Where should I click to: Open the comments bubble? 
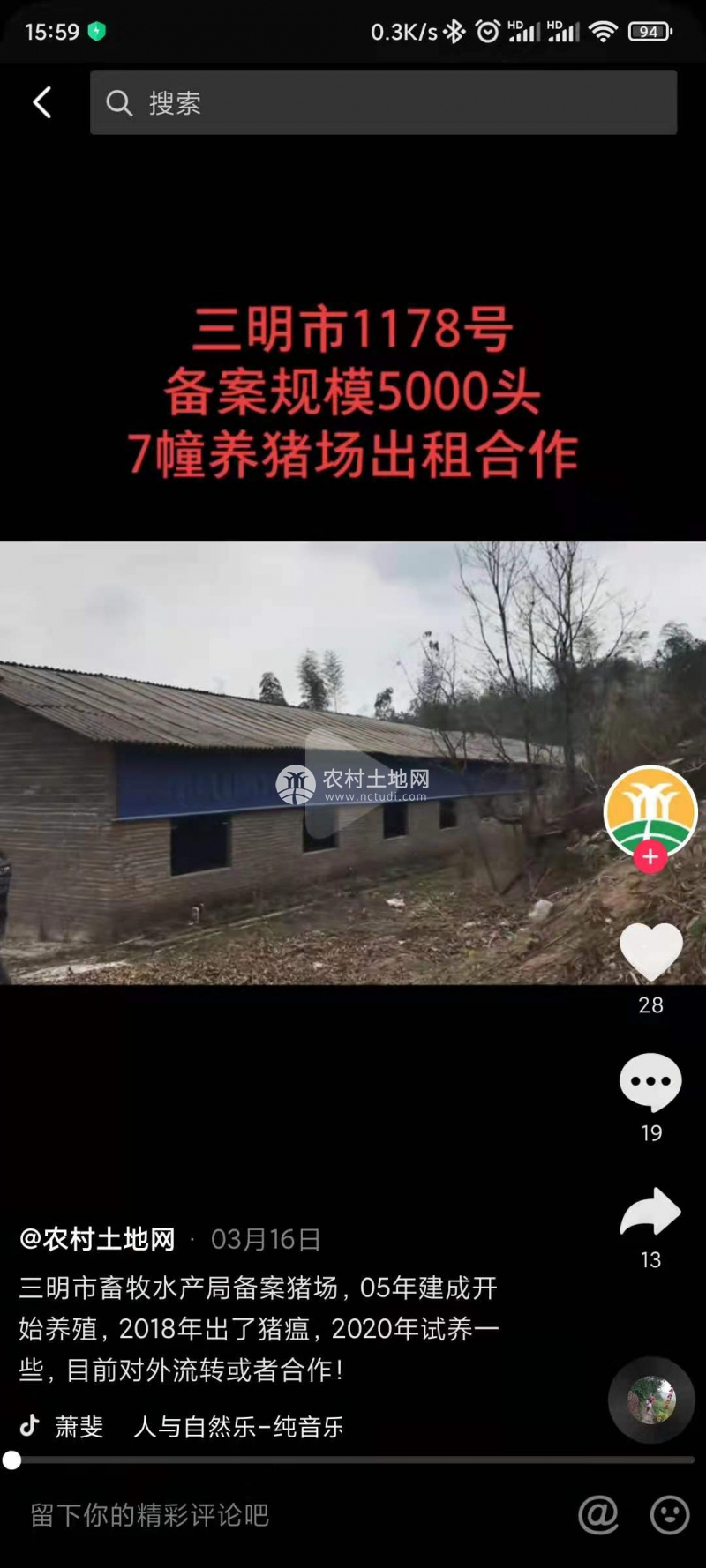coord(650,1081)
